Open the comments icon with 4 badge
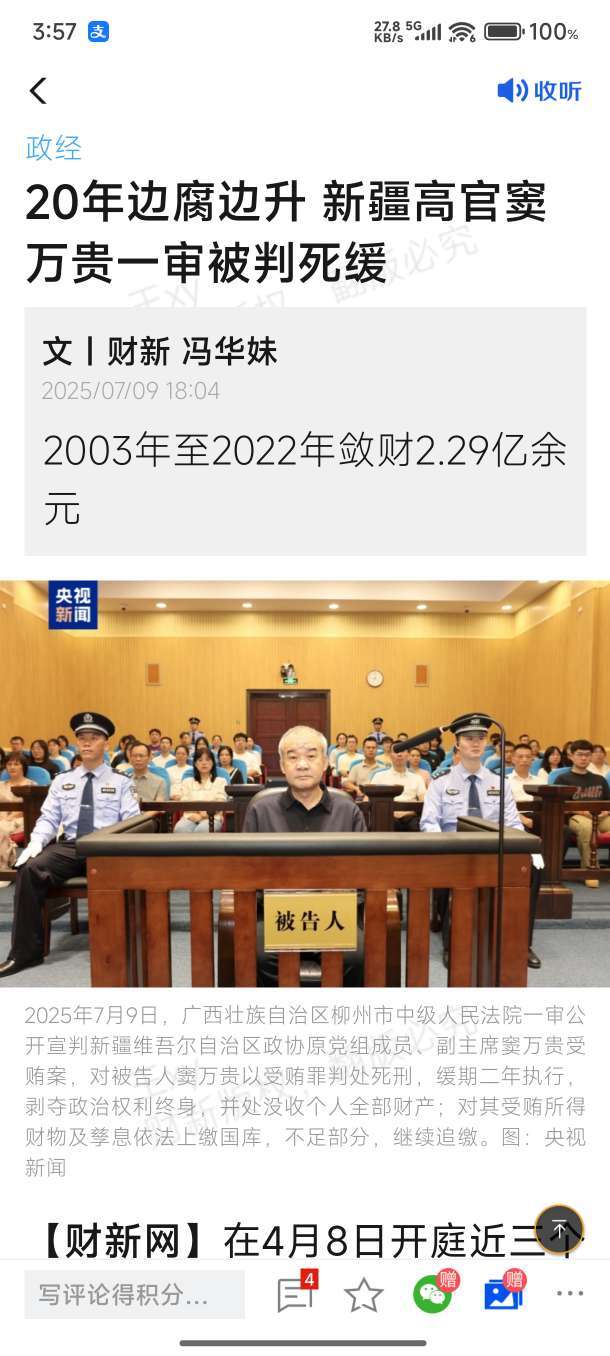Viewport: 610px width, 1356px height. tap(295, 1295)
